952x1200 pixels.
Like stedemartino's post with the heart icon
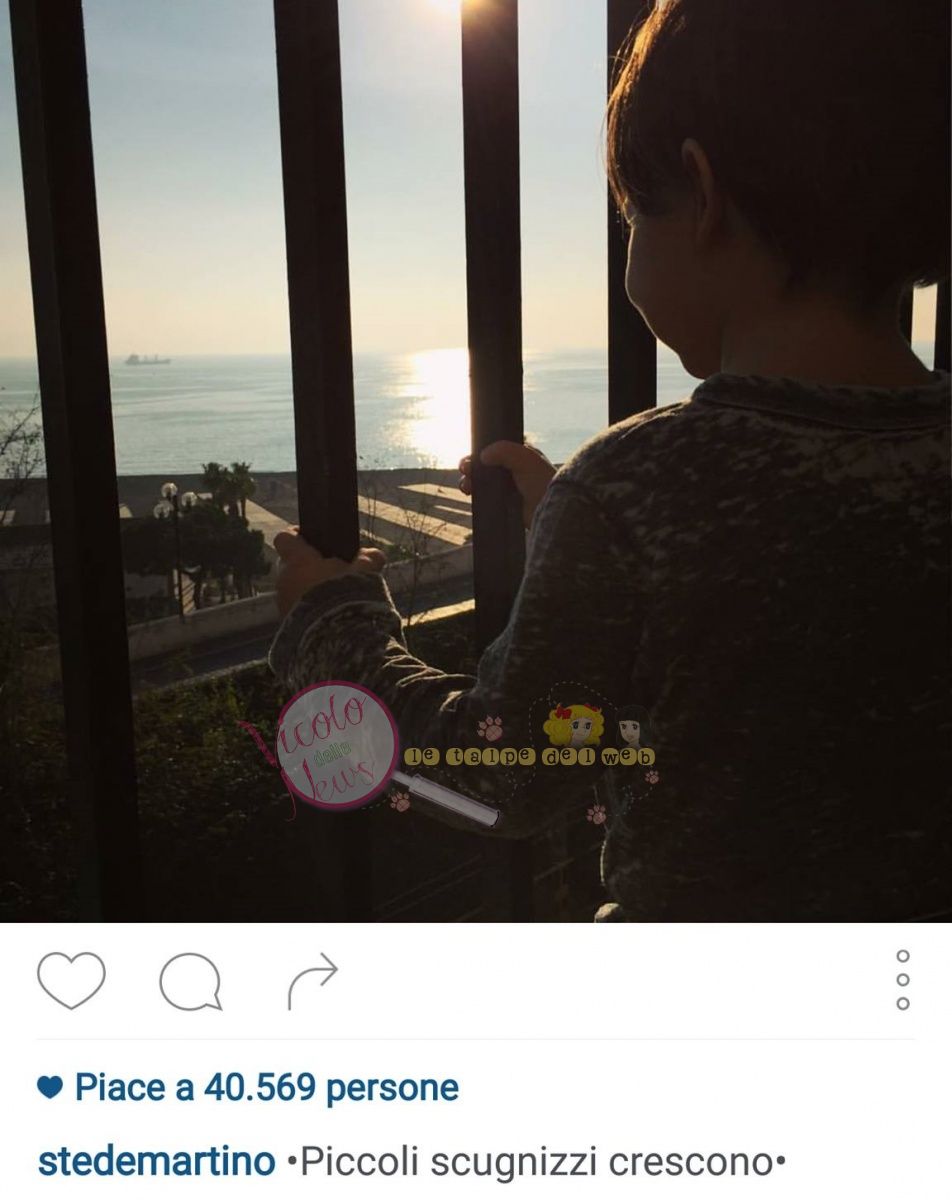coord(71,980)
